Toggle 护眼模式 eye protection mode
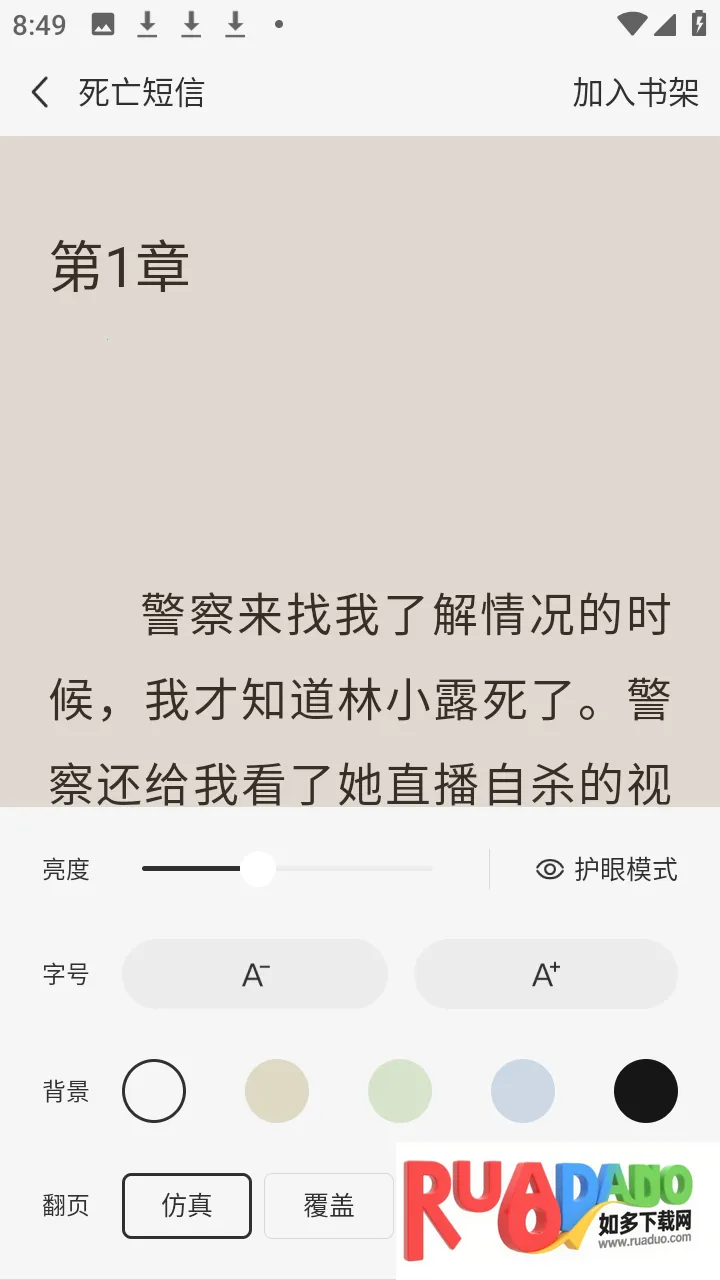 point(607,870)
